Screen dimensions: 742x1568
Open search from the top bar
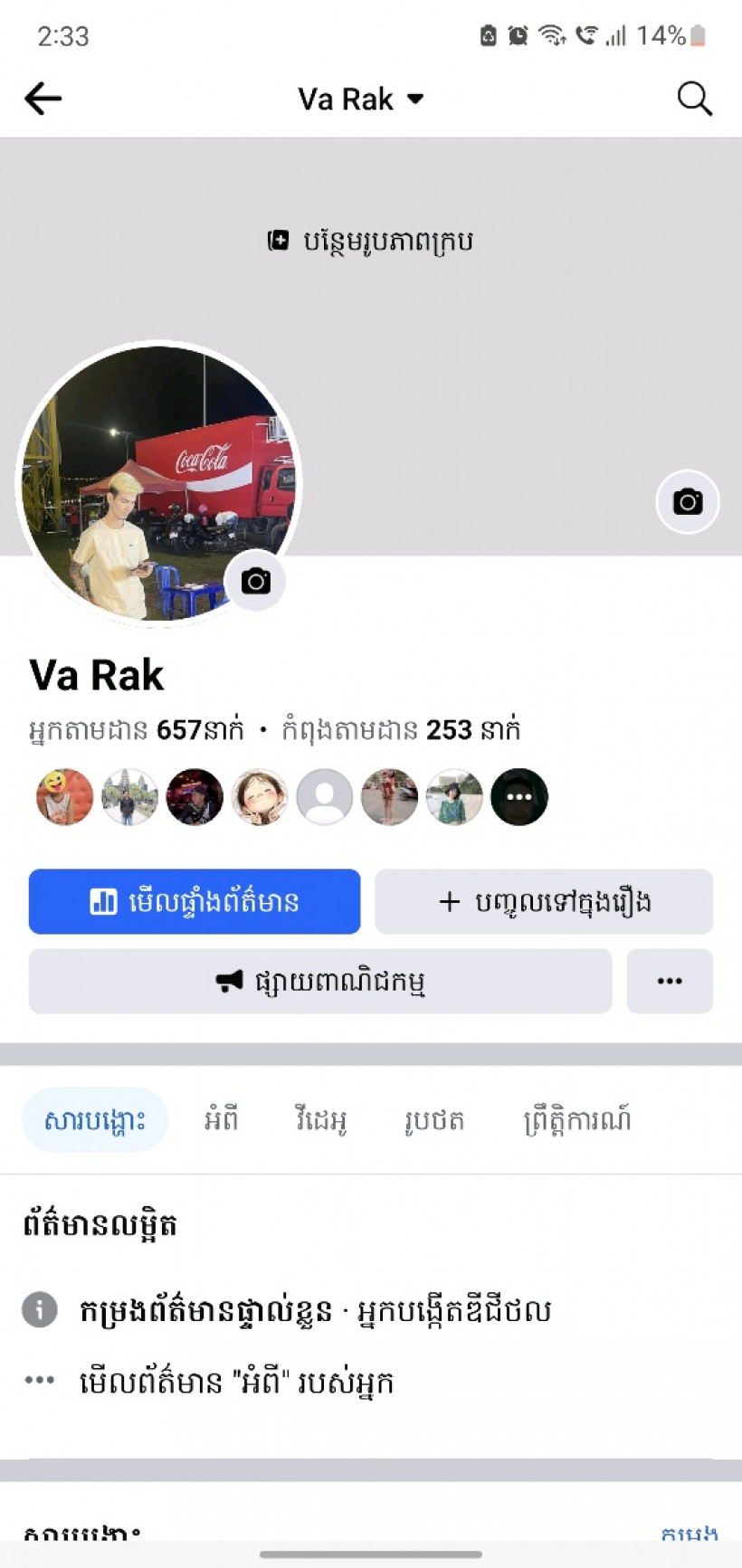pyautogui.click(x=695, y=99)
